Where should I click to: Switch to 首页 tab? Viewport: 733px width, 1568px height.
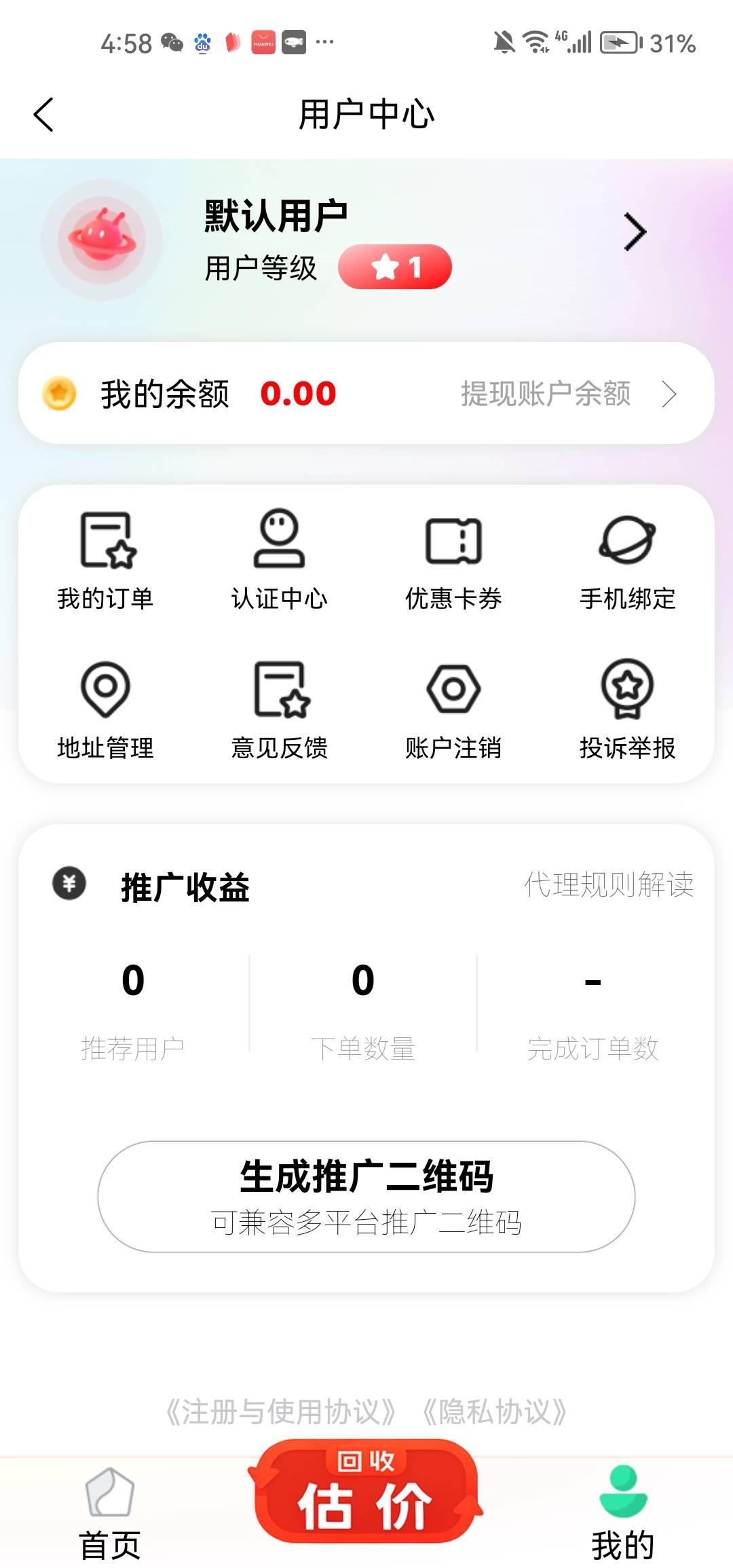[x=110, y=1515]
